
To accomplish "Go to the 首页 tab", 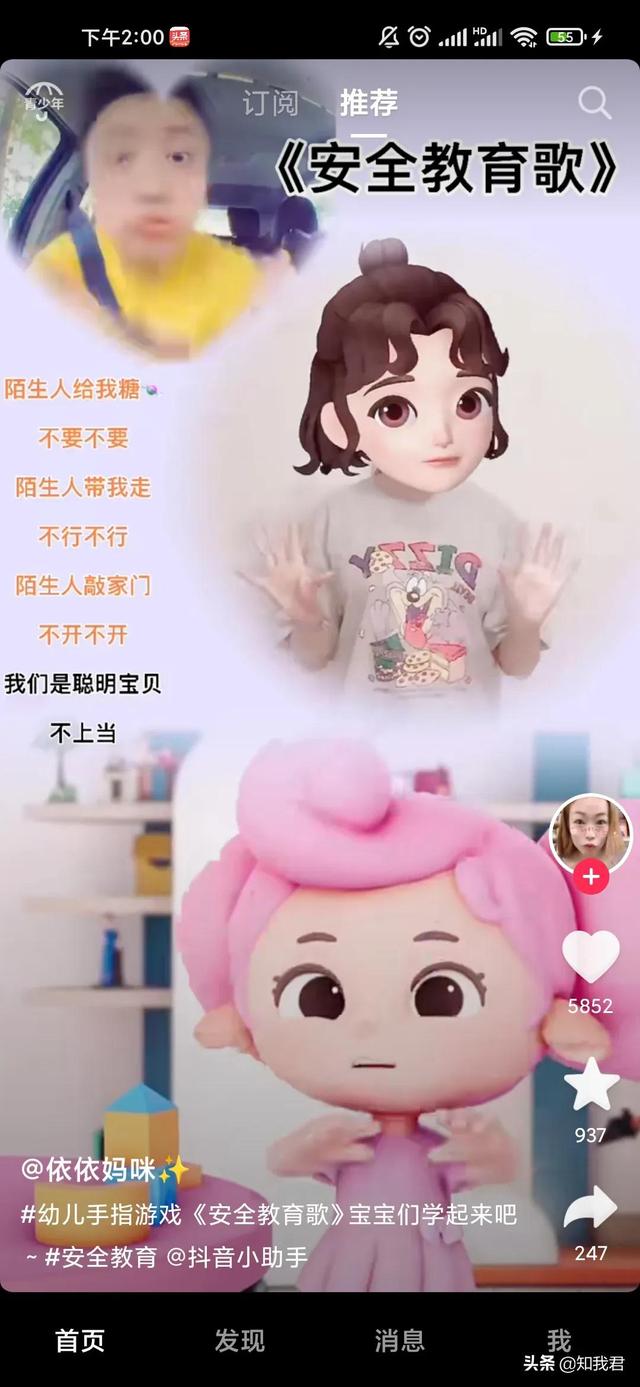I will (x=80, y=1340).
